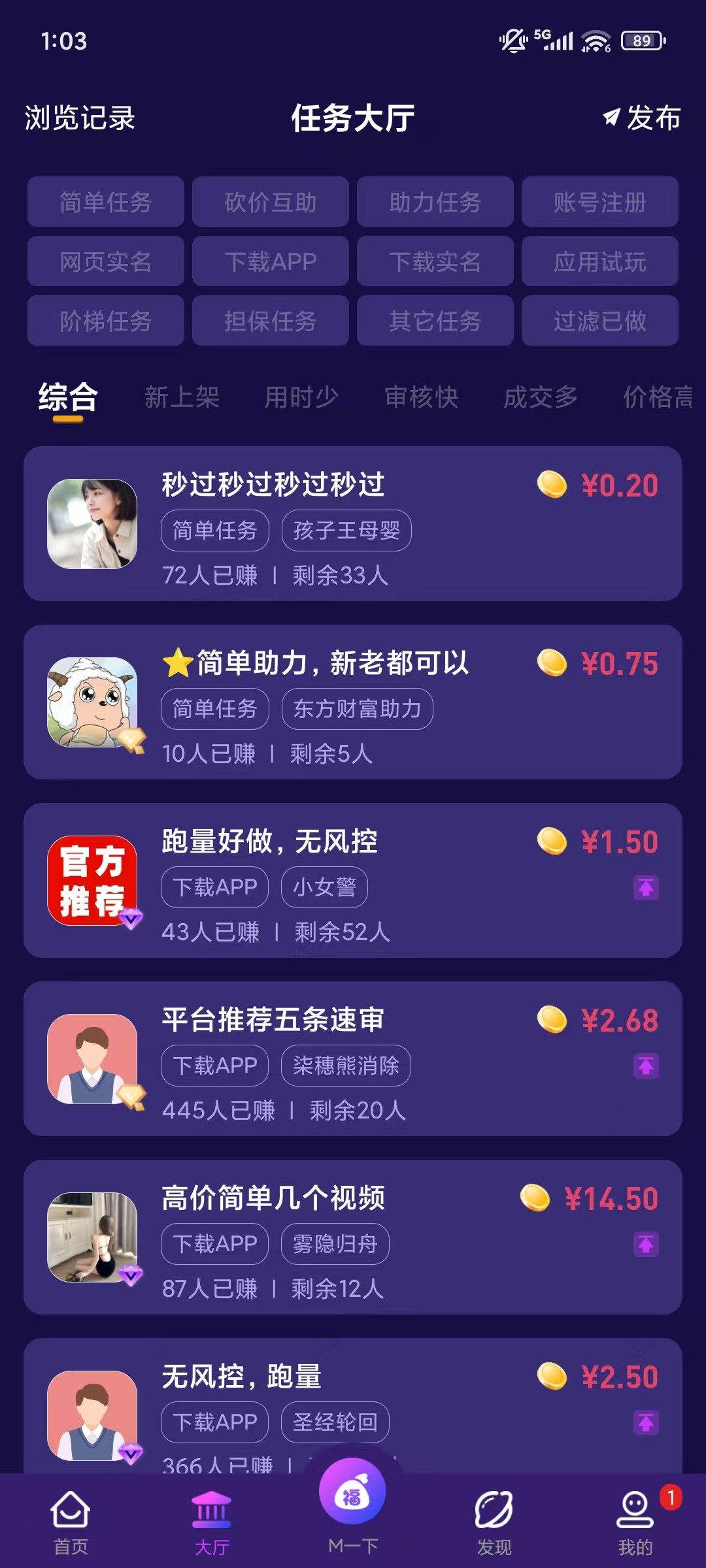706x1568 pixels.
Task: Open 浏览记录 browsing history
Action: 78,118
